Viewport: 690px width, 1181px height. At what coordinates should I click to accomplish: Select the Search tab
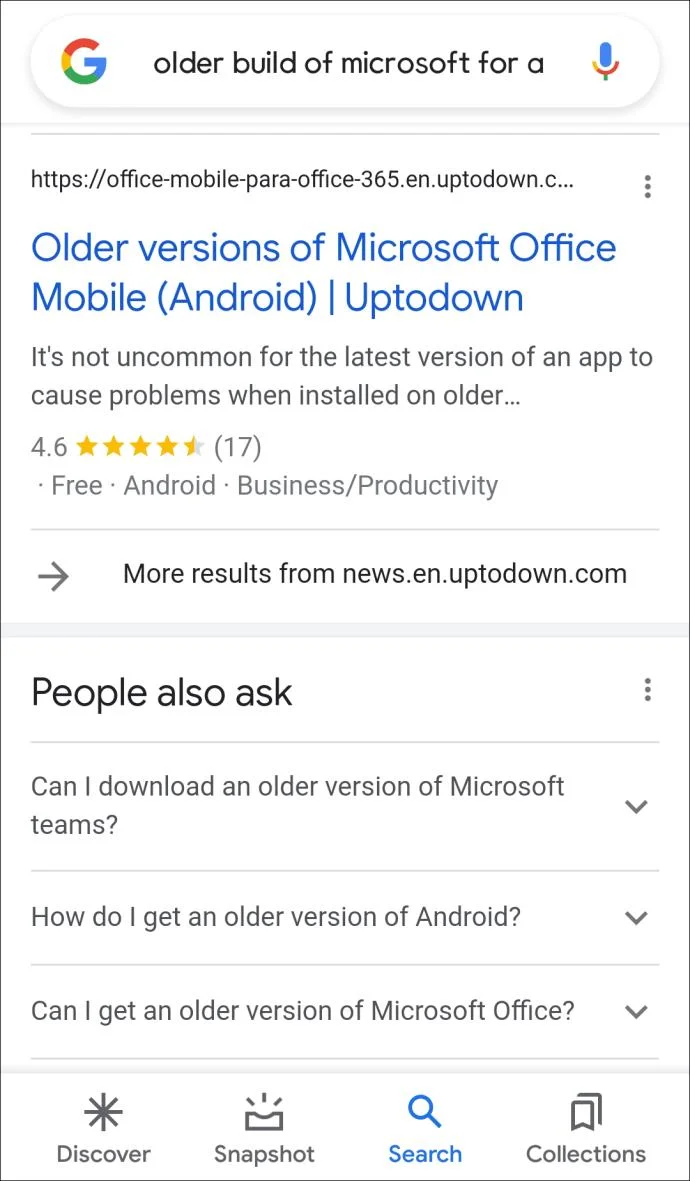(425, 1129)
